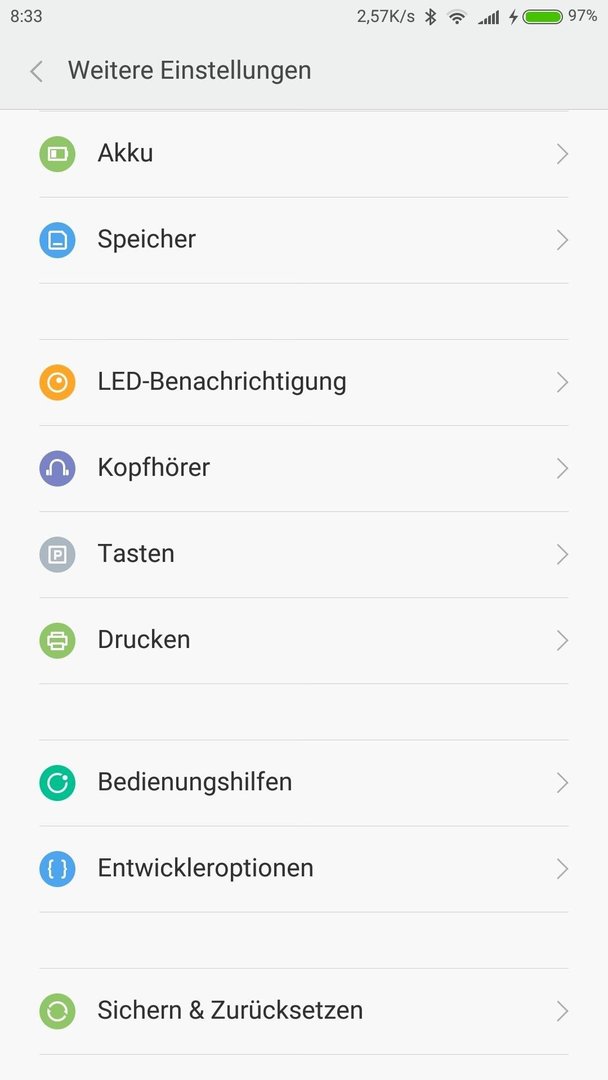Select the Kopfhörer row
Viewport: 608px width, 1080px height.
[x=304, y=468]
